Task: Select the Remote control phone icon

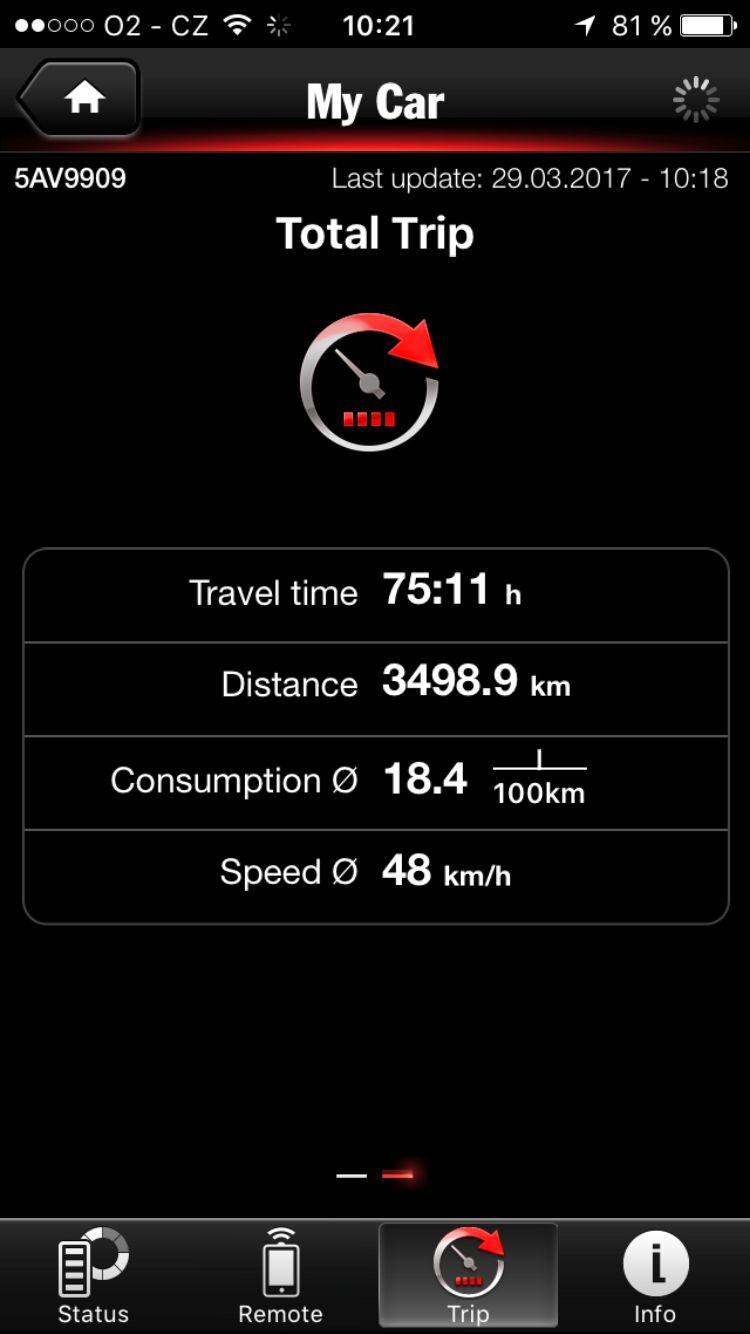Action: [280, 1263]
